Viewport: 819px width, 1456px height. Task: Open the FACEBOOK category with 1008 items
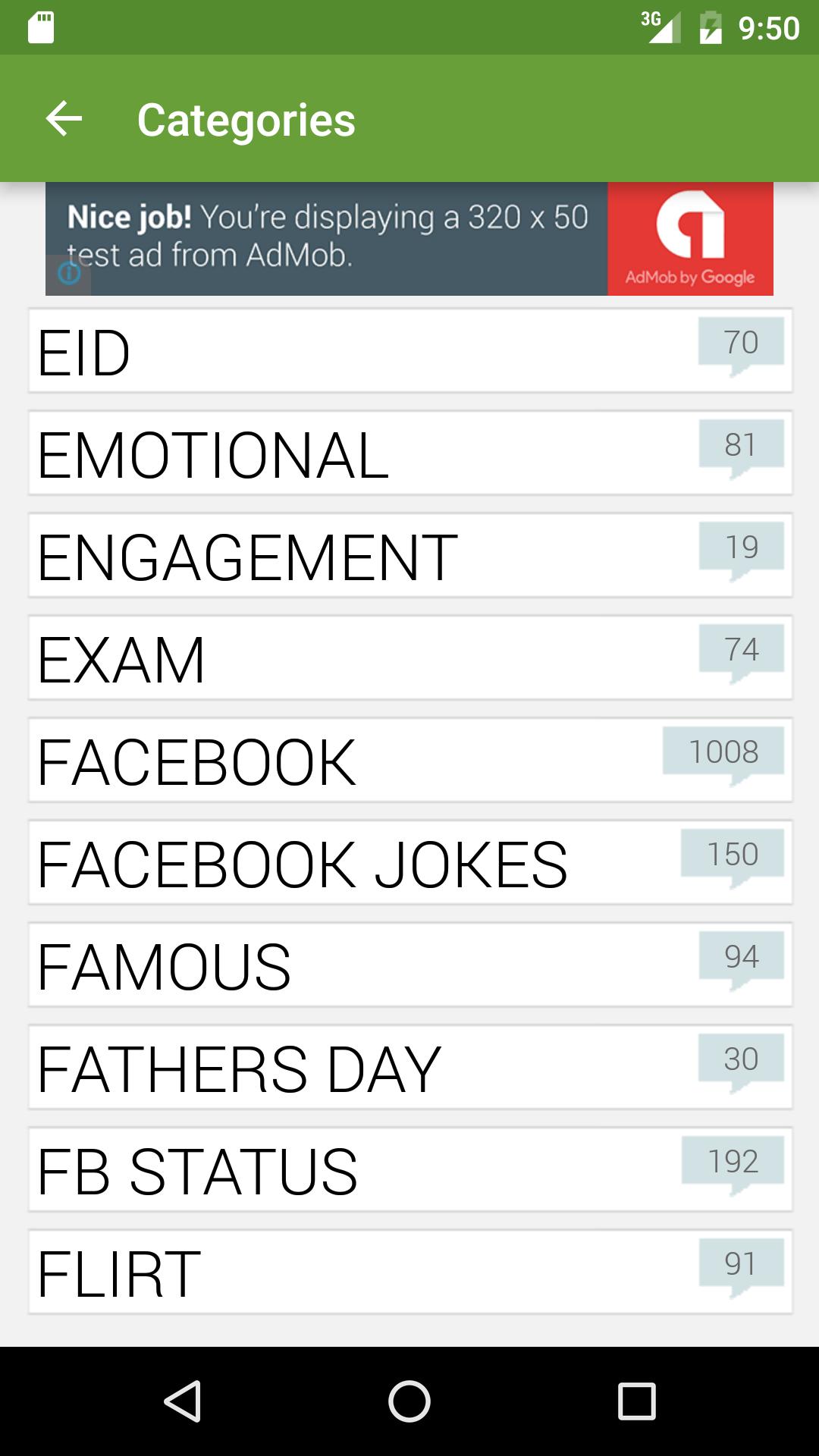pyautogui.click(x=409, y=761)
